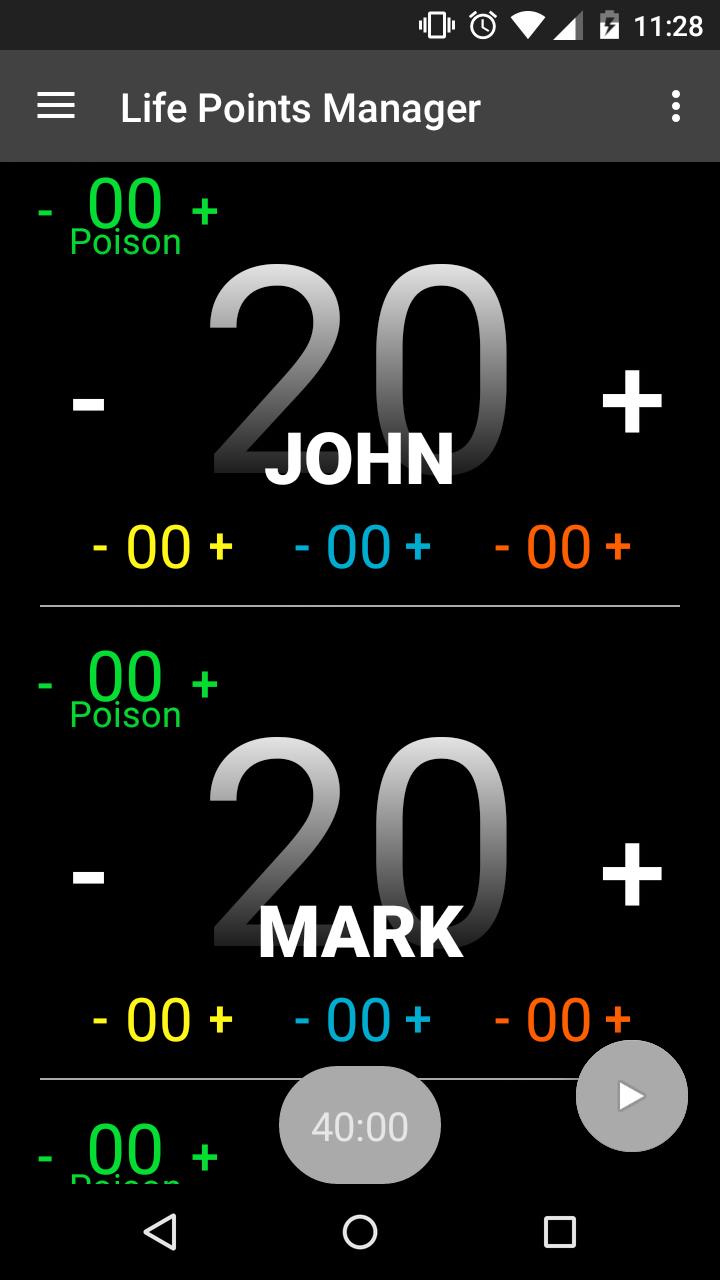Subtract one from John's life total
Screen dimensions: 720x1280
[88, 403]
